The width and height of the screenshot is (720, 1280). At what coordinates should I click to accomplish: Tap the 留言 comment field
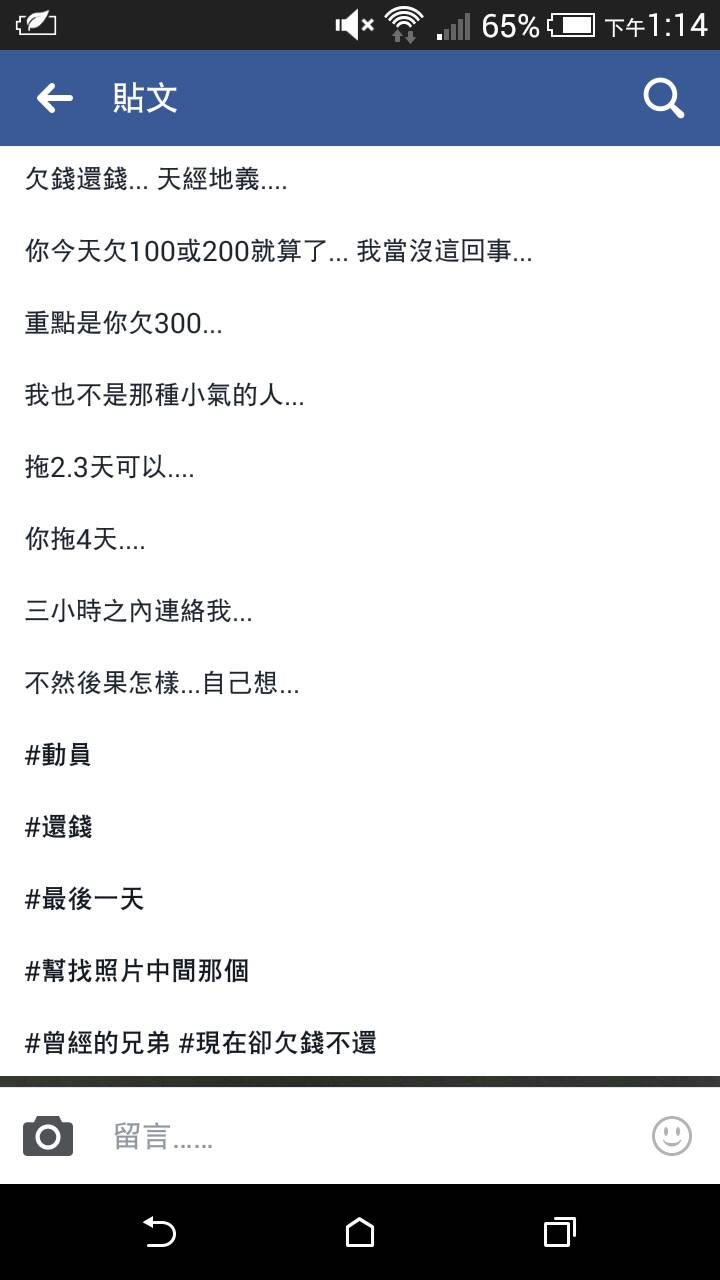point(370,1136)
